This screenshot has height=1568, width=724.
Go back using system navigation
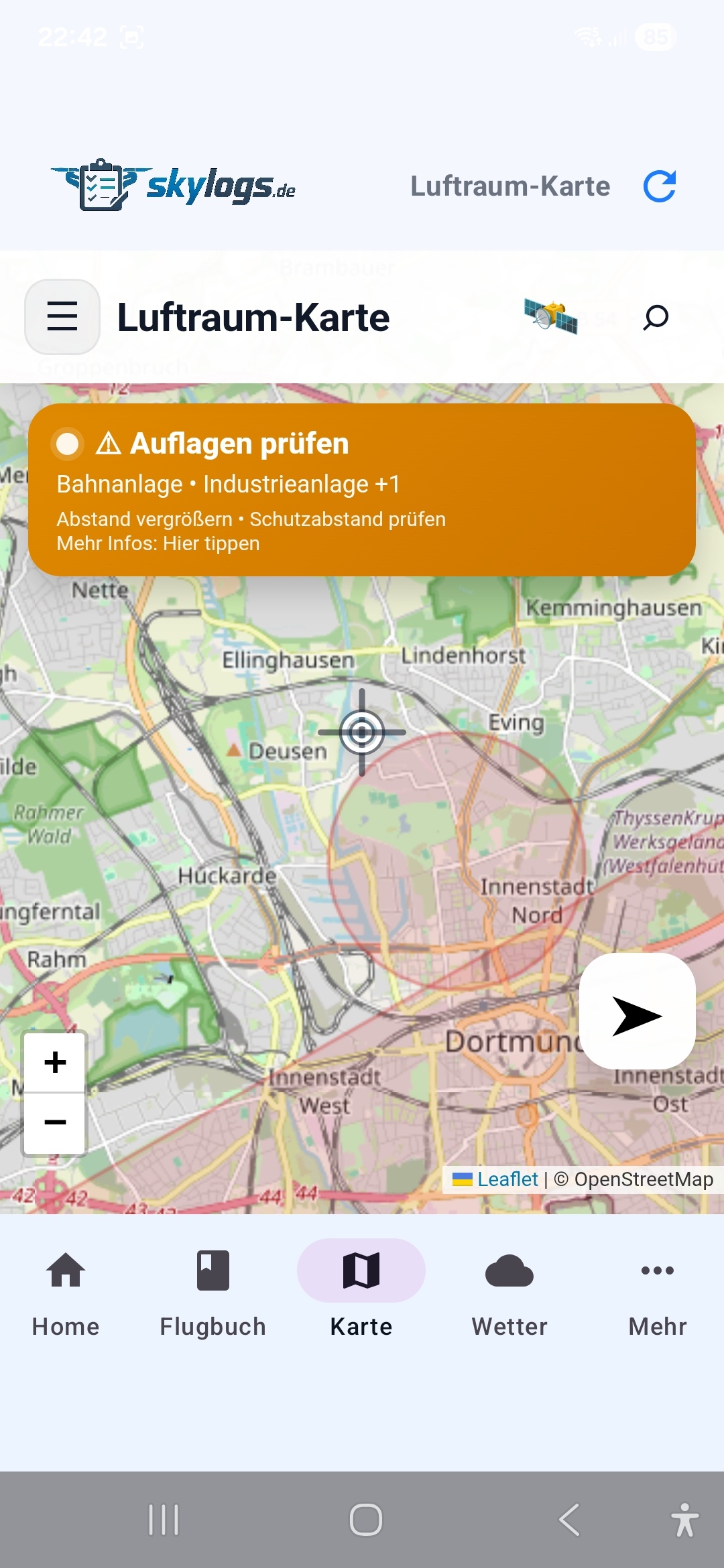568,1520
